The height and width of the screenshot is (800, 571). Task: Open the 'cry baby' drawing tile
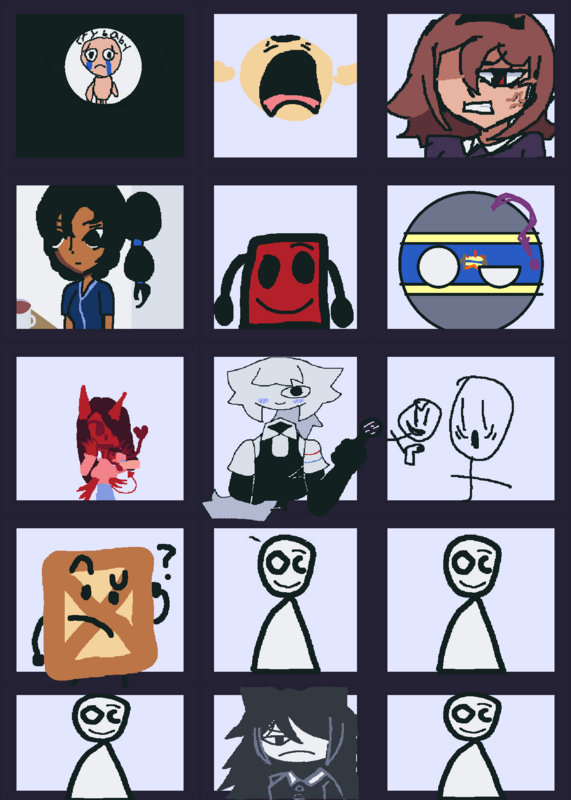[100, 86]
